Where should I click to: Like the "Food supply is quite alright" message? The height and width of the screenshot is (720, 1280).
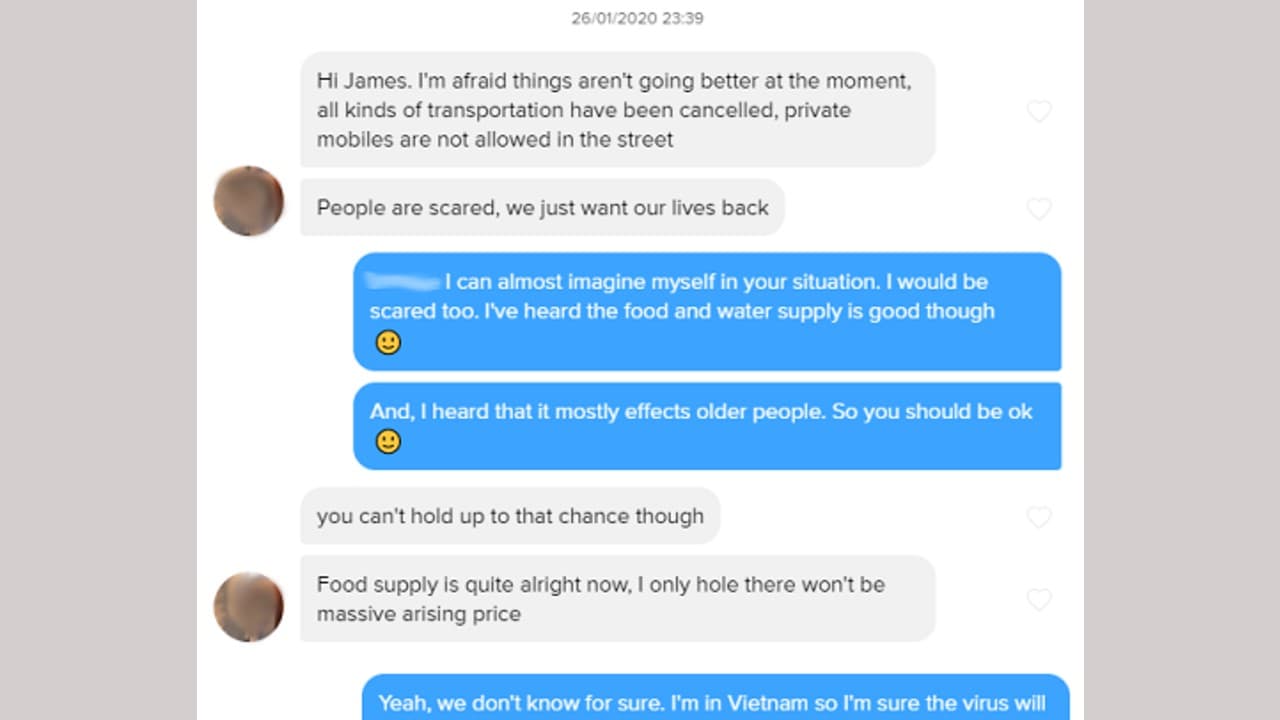click(1039, 599)
